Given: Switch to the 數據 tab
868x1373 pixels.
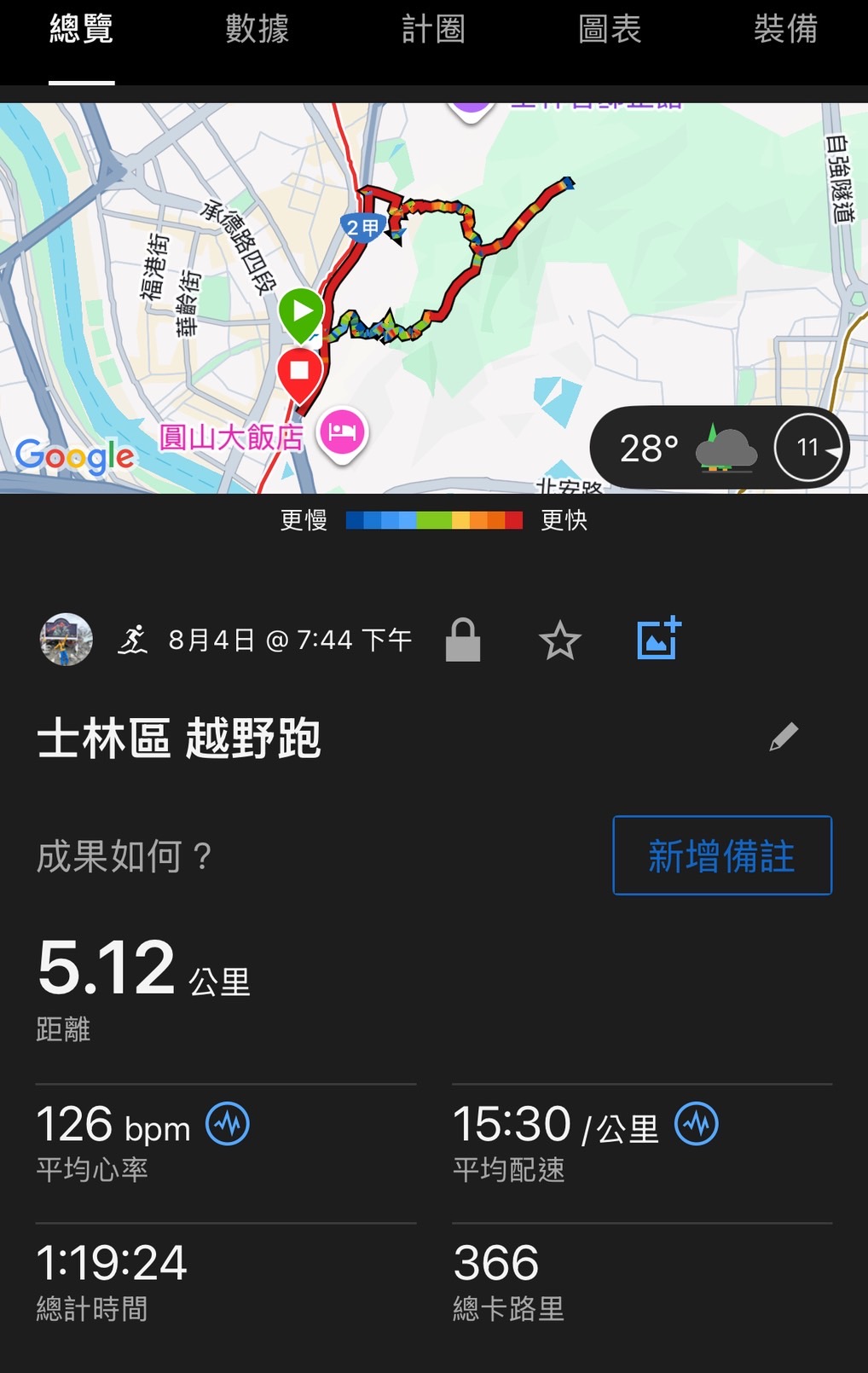Looking at the screenshot, I should pos(257,30).
